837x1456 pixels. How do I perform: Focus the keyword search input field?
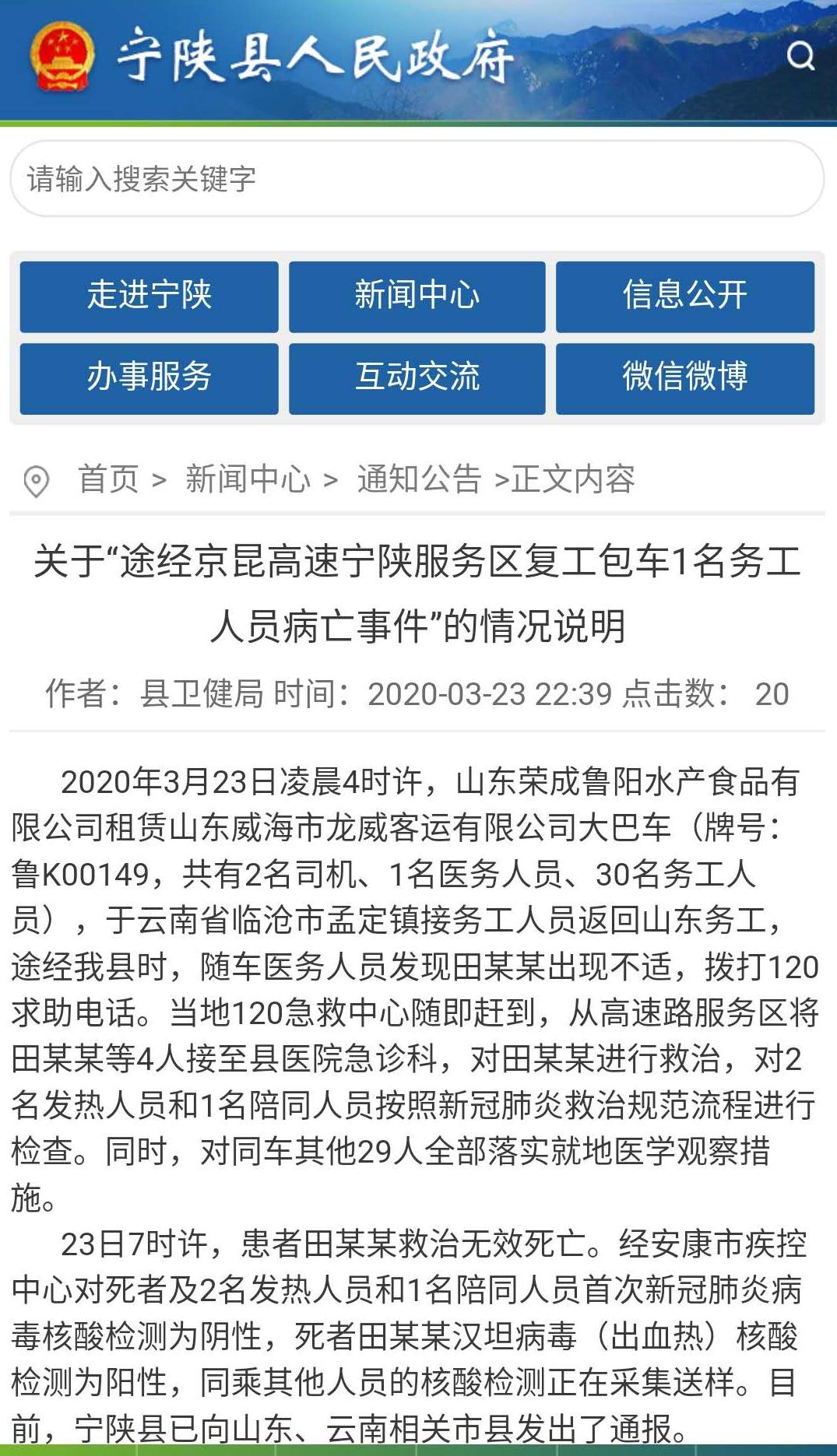[x=417, y=179]
